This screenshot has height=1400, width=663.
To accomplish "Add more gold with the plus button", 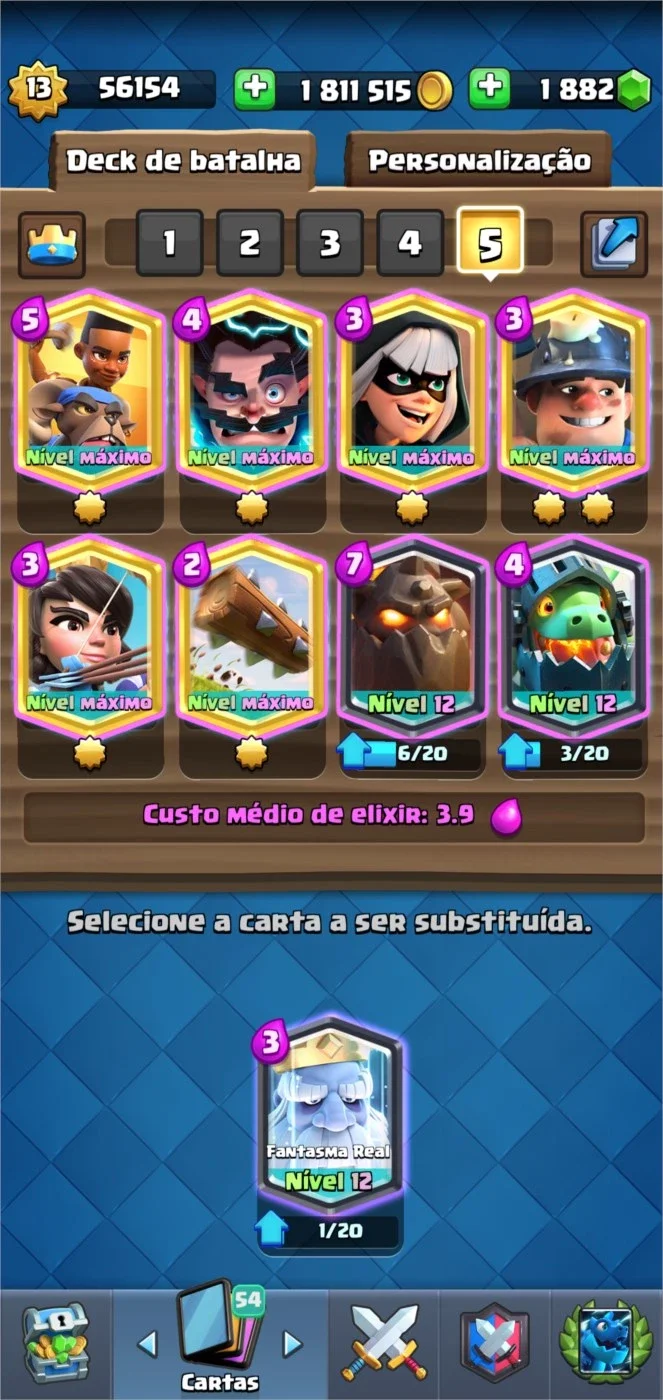I will (x=255, y=89).
